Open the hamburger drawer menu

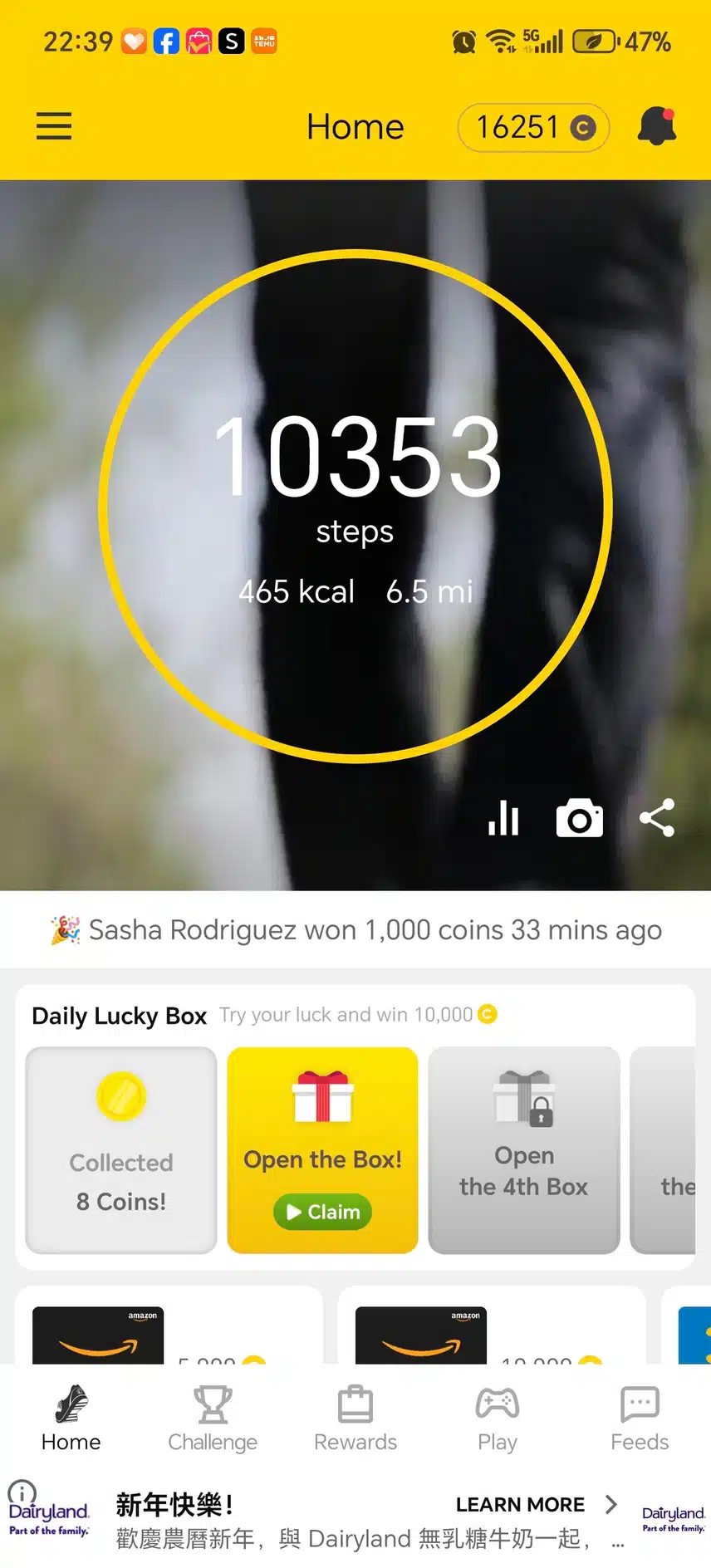pyautogui.click(x=54, y=126)
